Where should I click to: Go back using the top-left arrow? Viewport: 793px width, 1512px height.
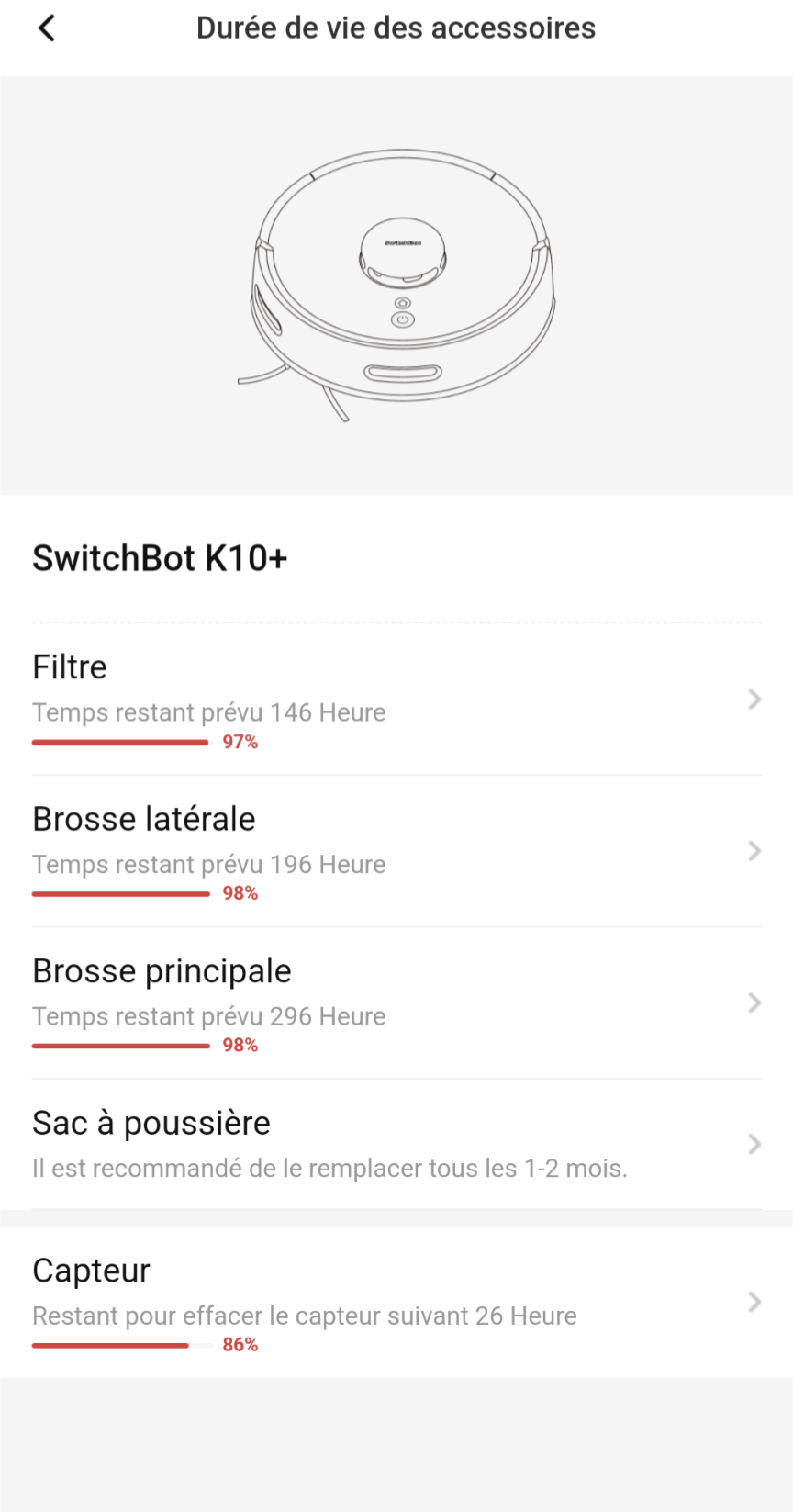point(47,28)
